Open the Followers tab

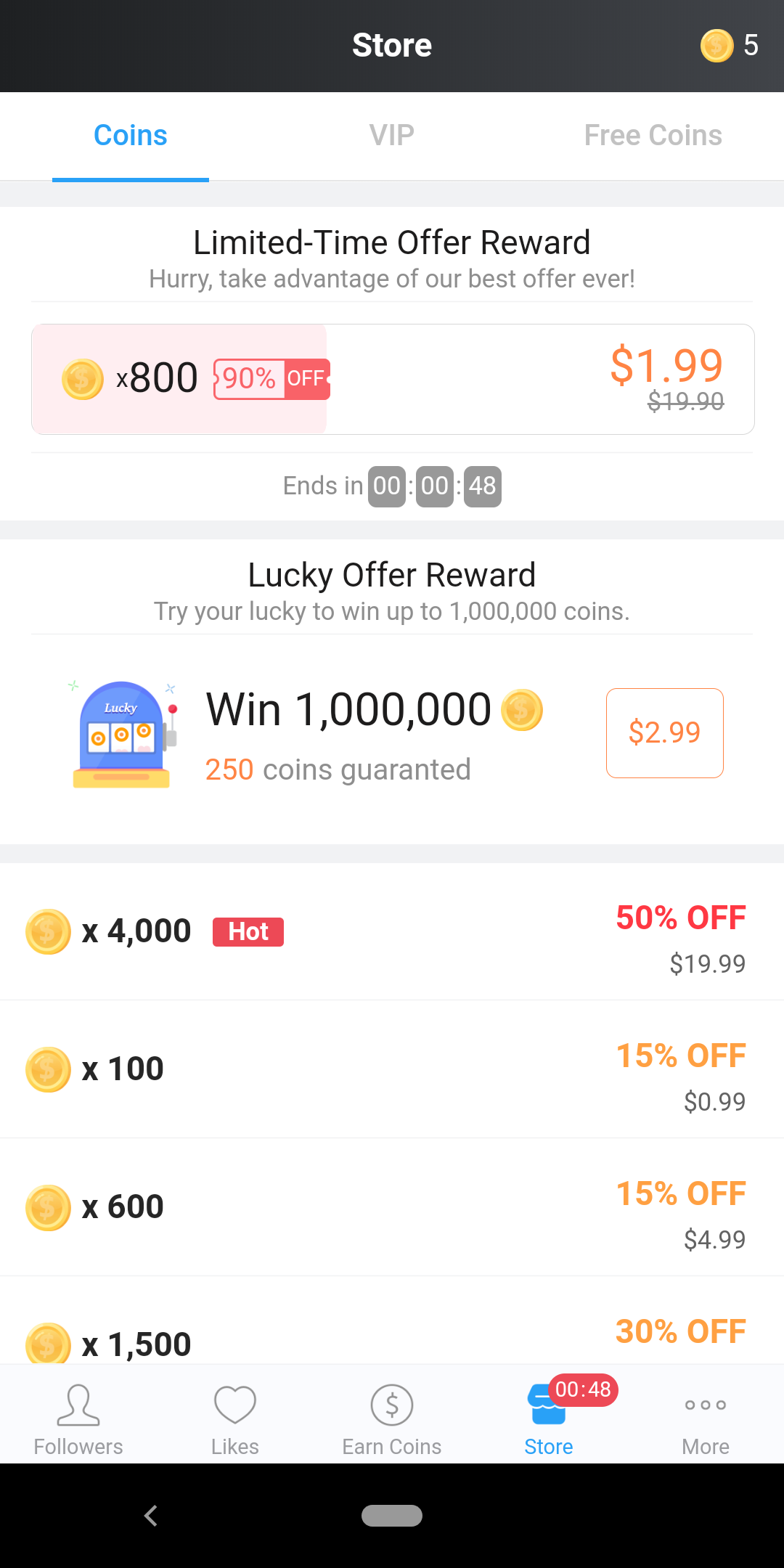click(78, 1419)
